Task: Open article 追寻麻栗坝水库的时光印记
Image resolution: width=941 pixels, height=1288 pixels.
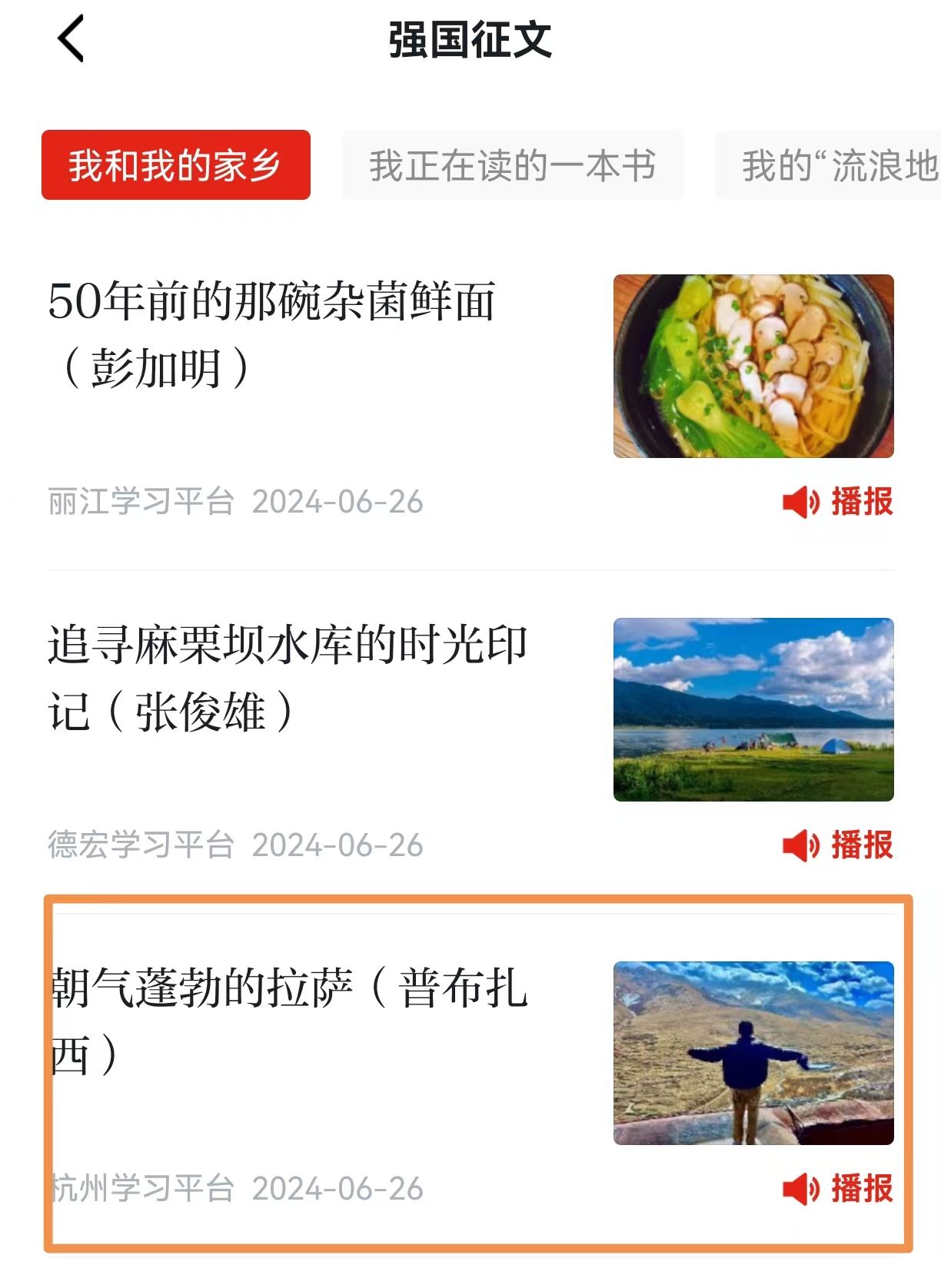Action: coord(287,677)
